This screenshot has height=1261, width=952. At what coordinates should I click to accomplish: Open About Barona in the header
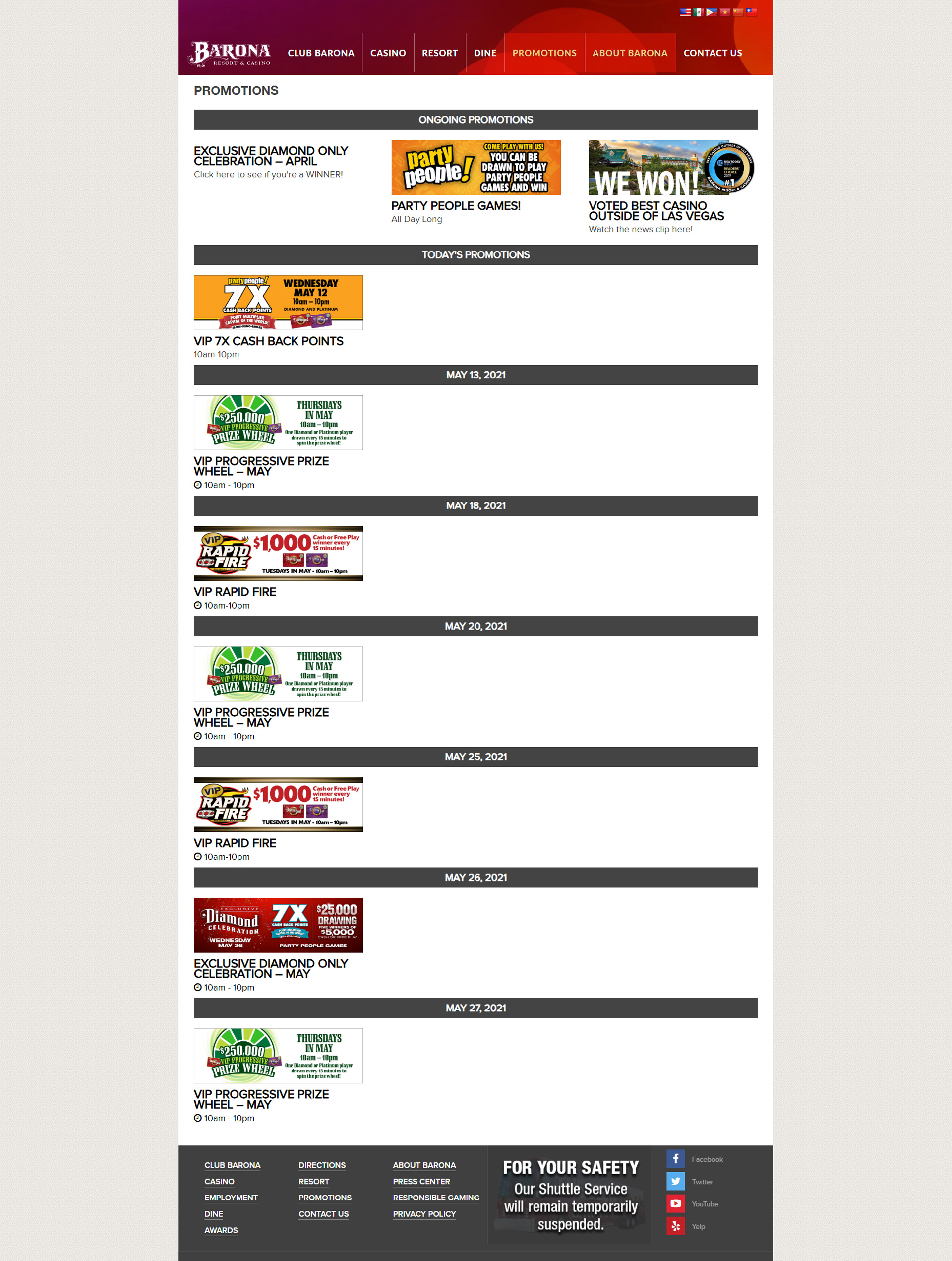(630, 53)
